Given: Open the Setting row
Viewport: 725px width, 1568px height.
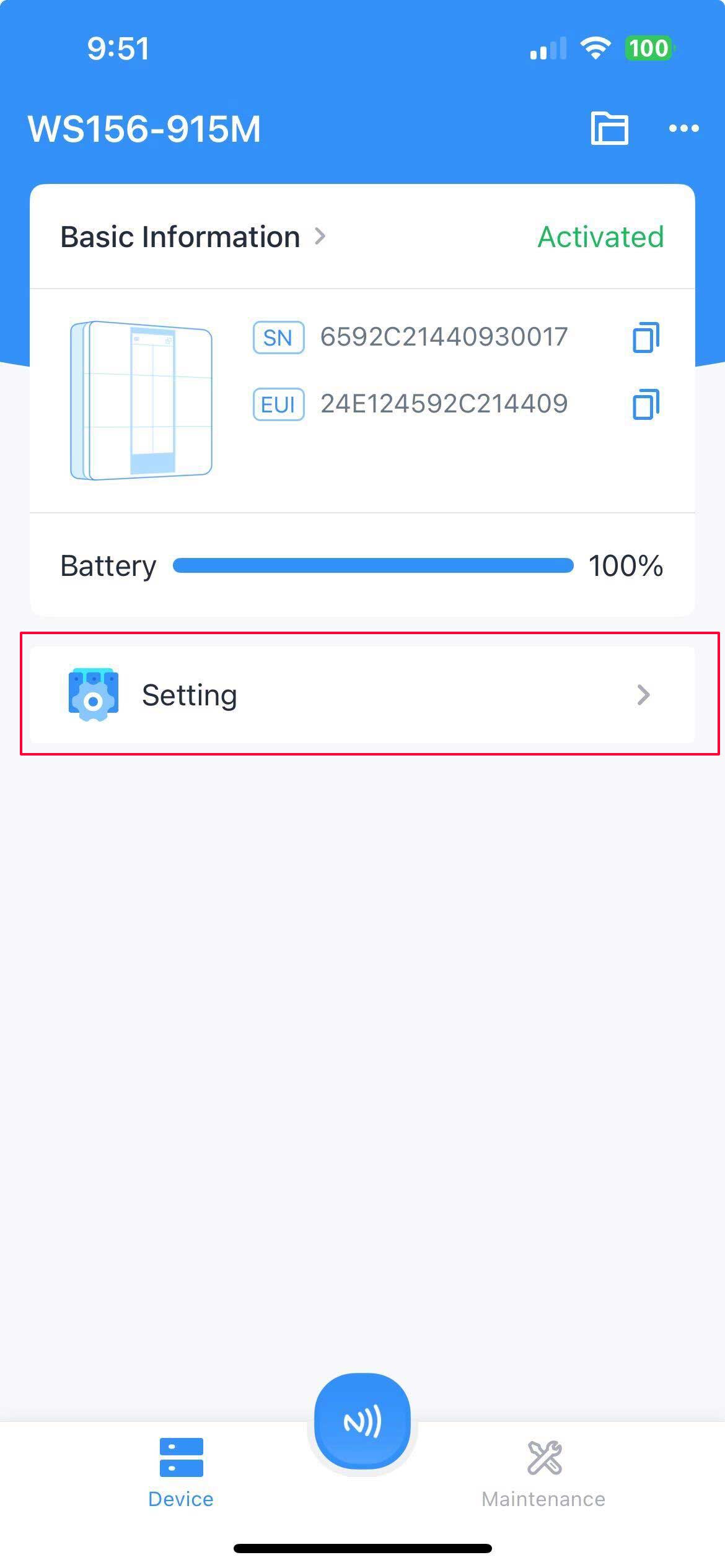Looking at the screenshot, I should coord(362,695).
